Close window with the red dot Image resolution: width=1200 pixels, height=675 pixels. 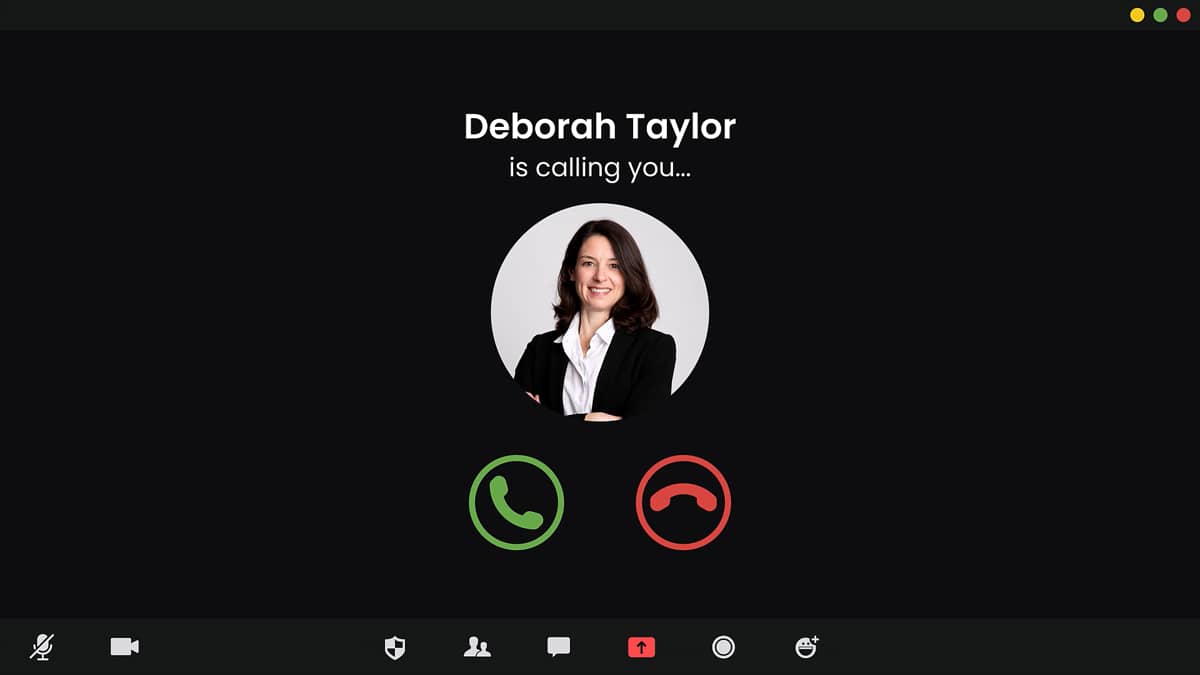(x=1183, y=15)
